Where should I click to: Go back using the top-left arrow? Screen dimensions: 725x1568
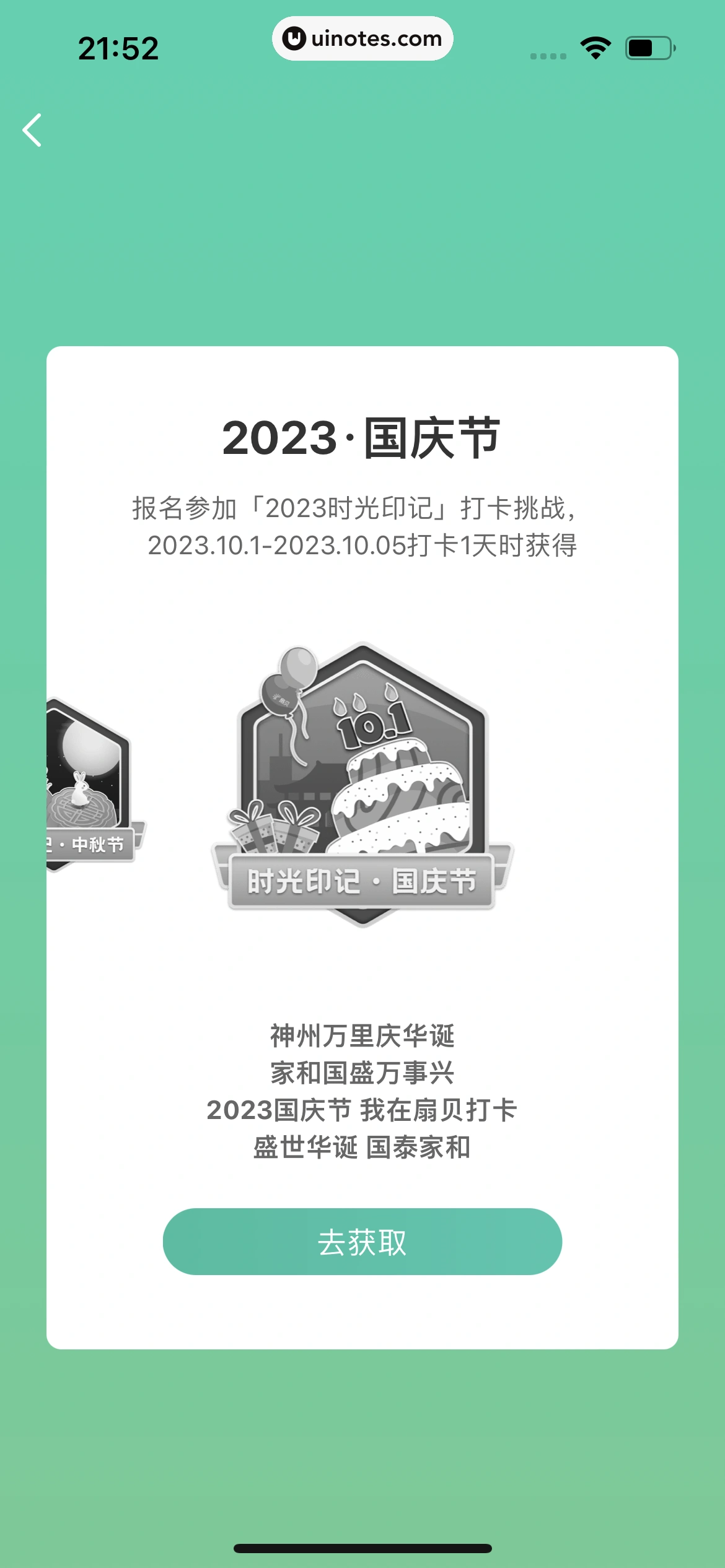click(32, 130)
